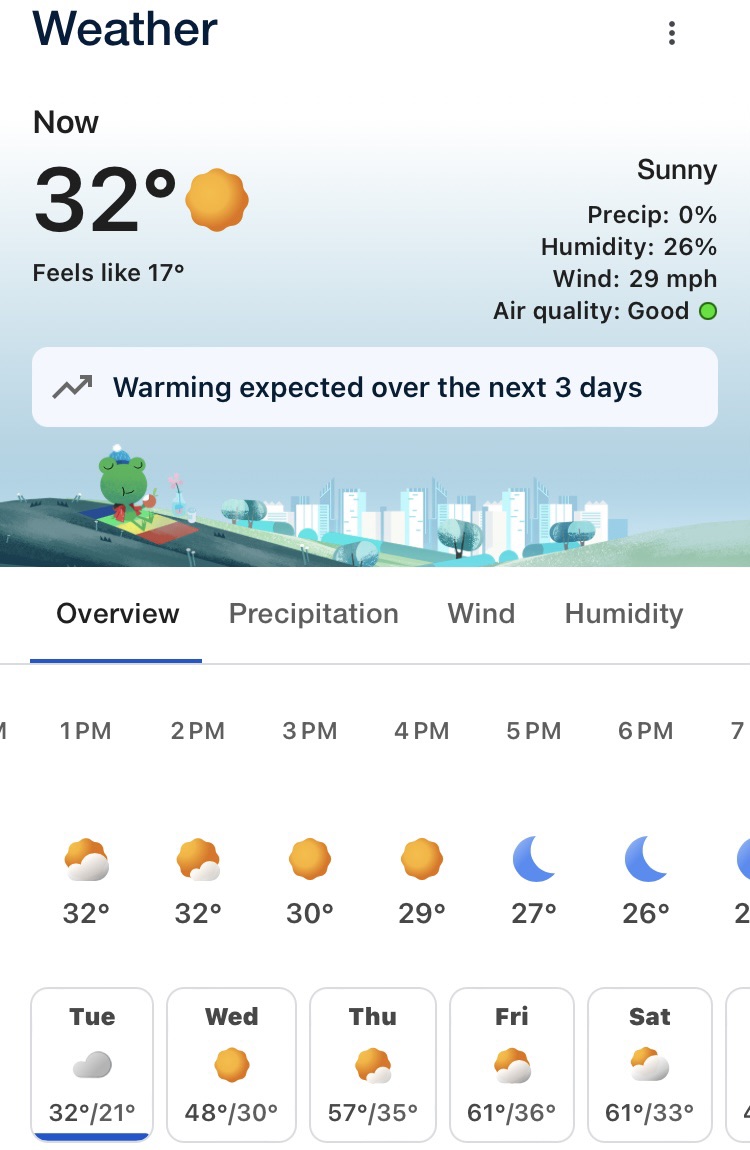Screen dimensions: 750x1150
Task: Select Tuesday's forecast card
Action: pyautogui.click(x=92, y=1064)
